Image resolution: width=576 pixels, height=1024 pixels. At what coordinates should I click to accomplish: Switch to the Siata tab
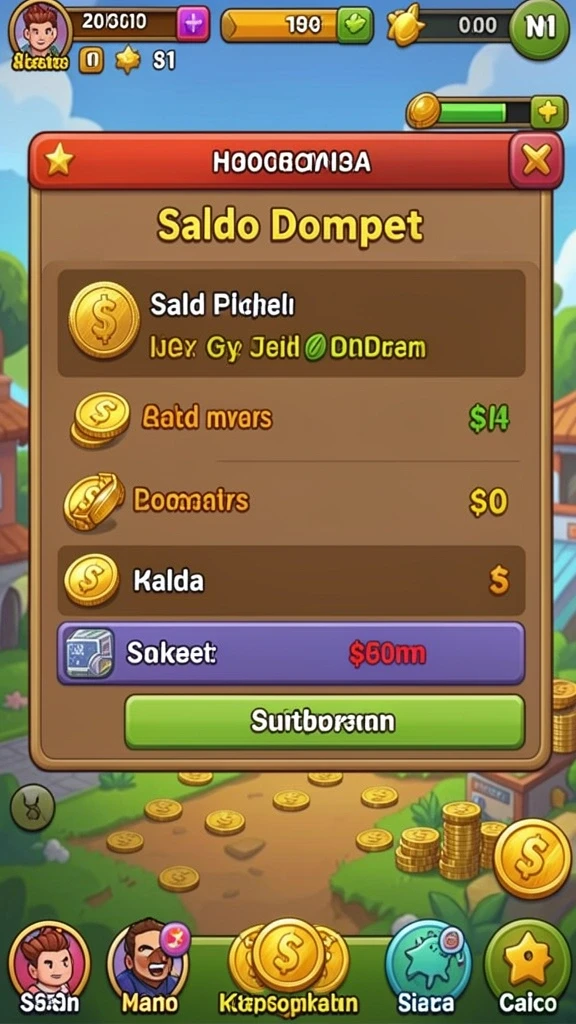[x=428, y=967]
